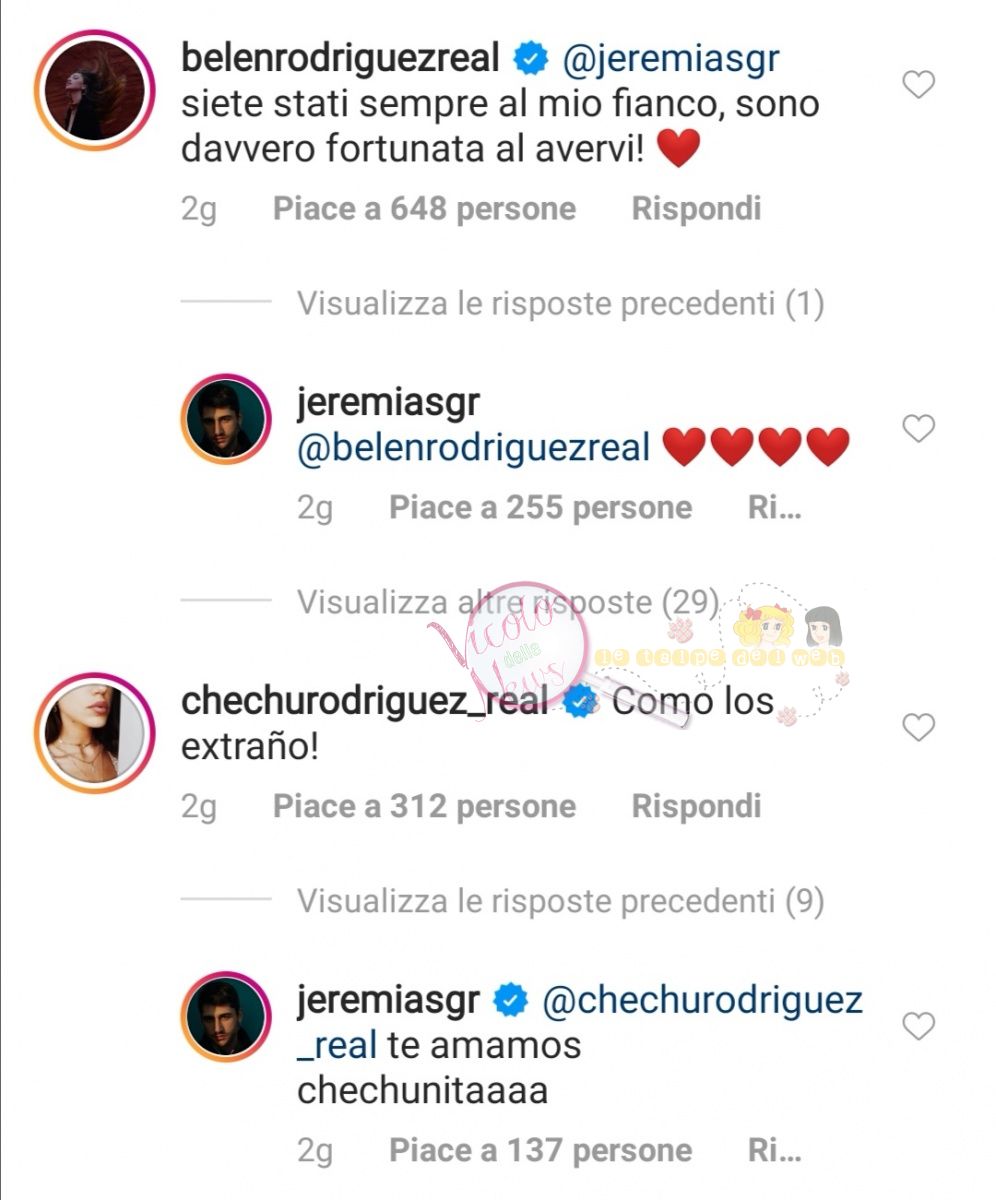Like jeremiasgr's four-hearts reply
Viewport: 996px width, 1200px height.
pos(918,429)
